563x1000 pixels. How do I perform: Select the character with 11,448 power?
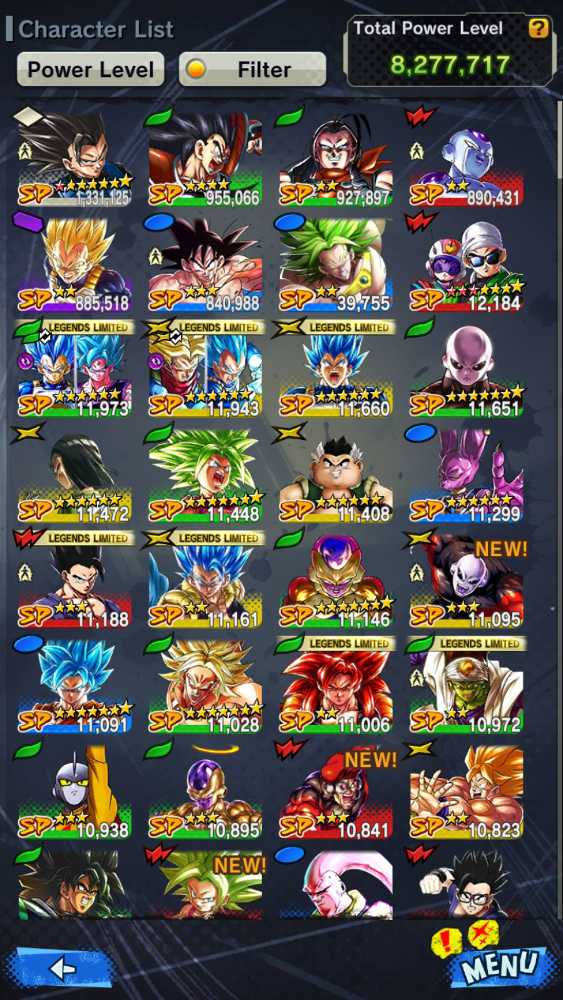[205, 474]
